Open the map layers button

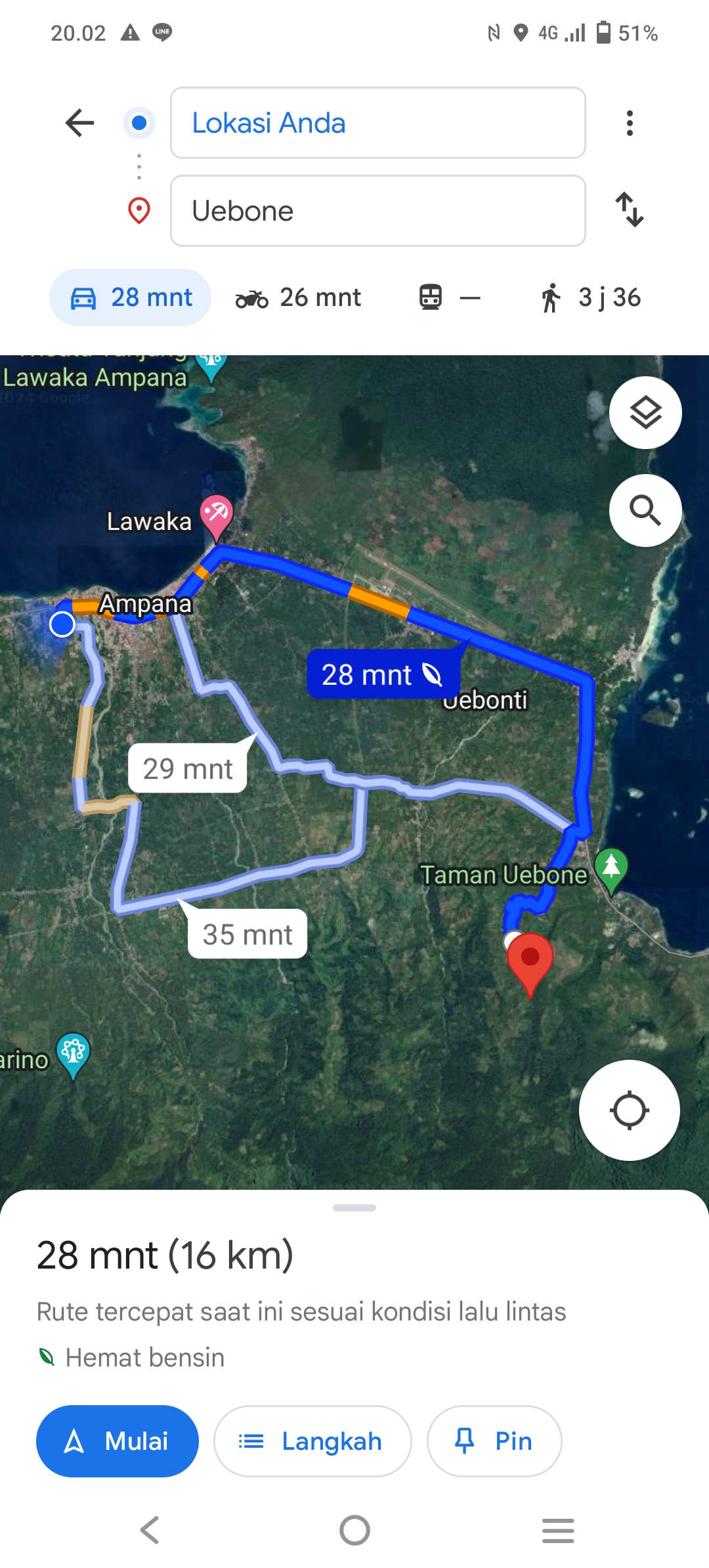click(645, 413)
